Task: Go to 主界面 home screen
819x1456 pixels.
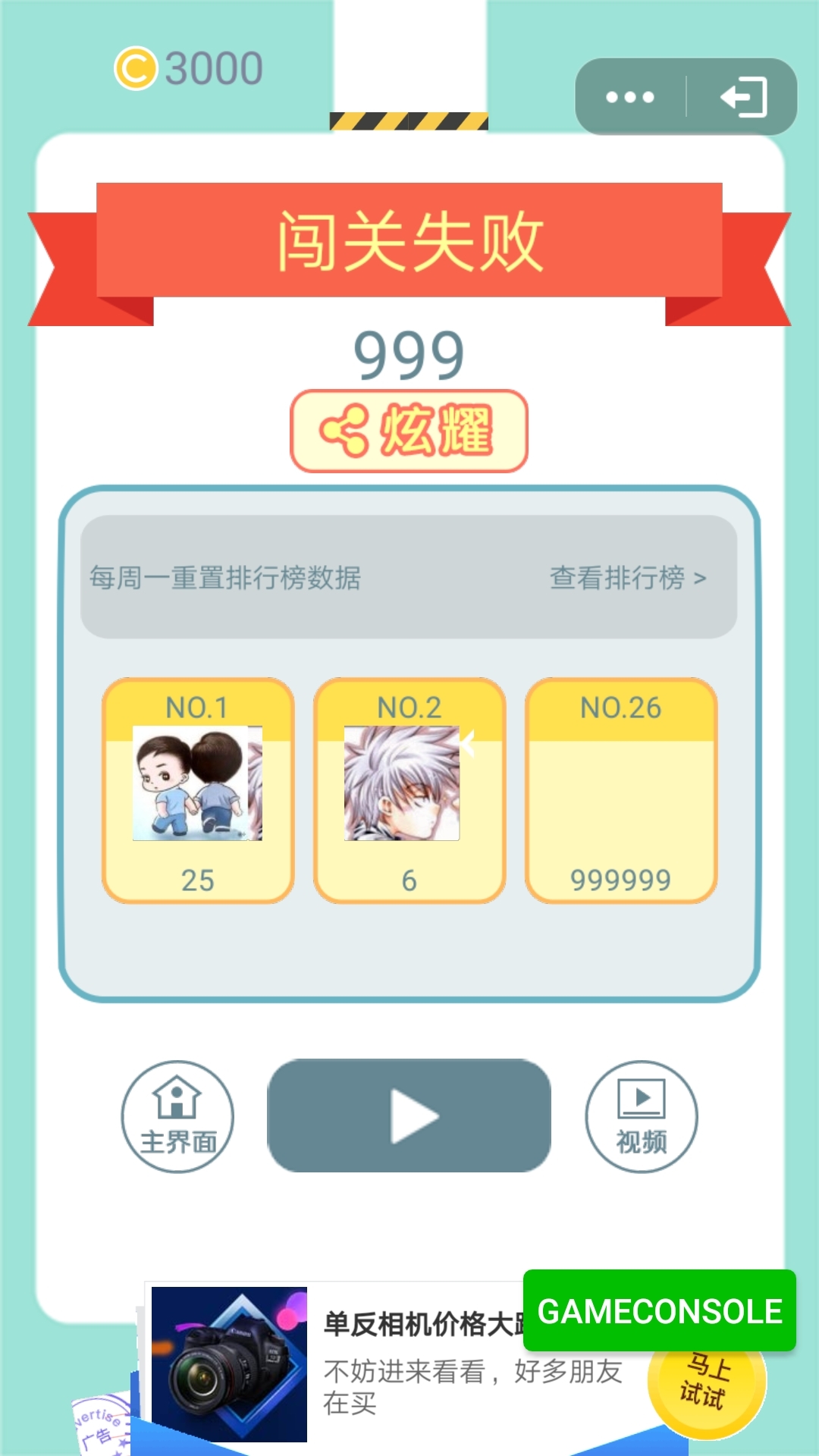Action: pos(177,1116)
